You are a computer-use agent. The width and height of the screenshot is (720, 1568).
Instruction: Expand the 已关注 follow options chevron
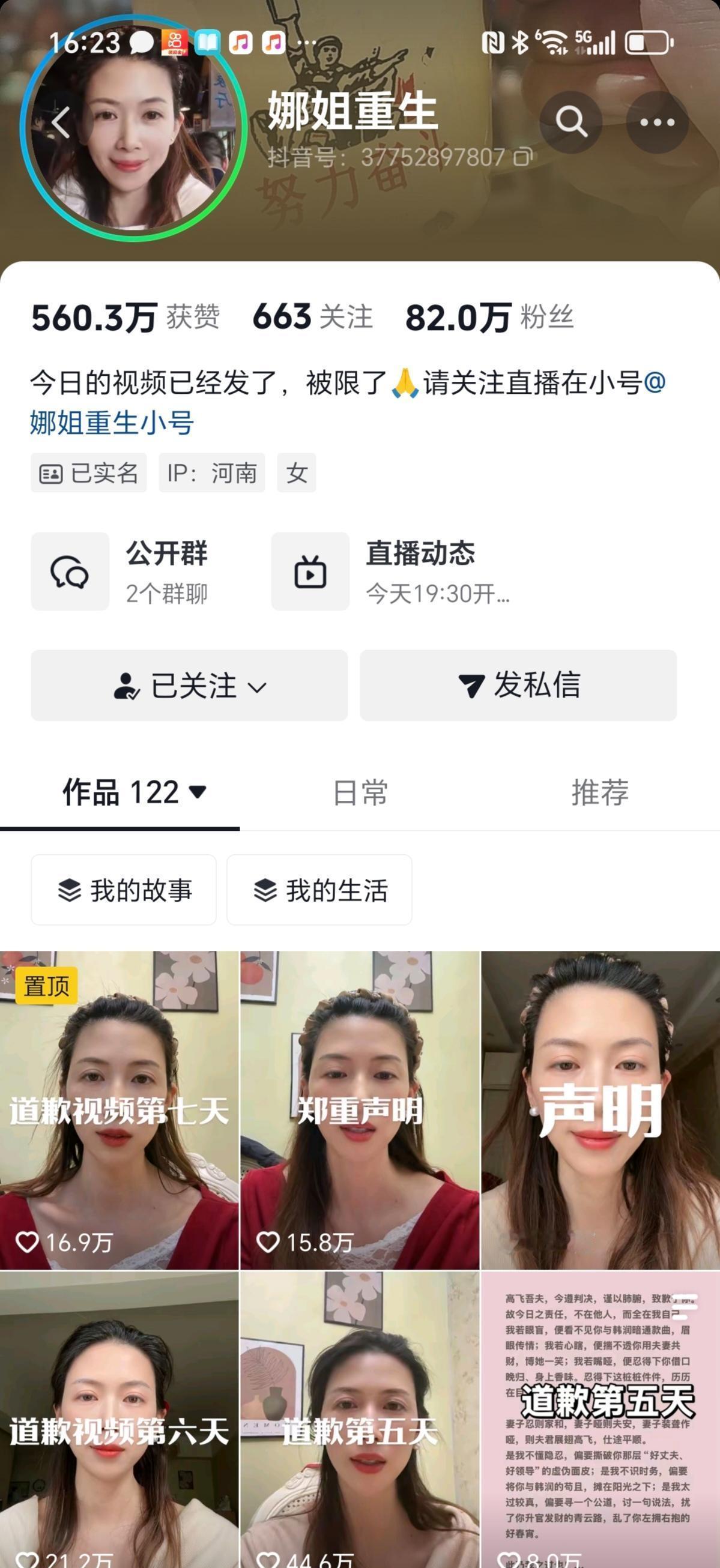[x=258, y=687]
